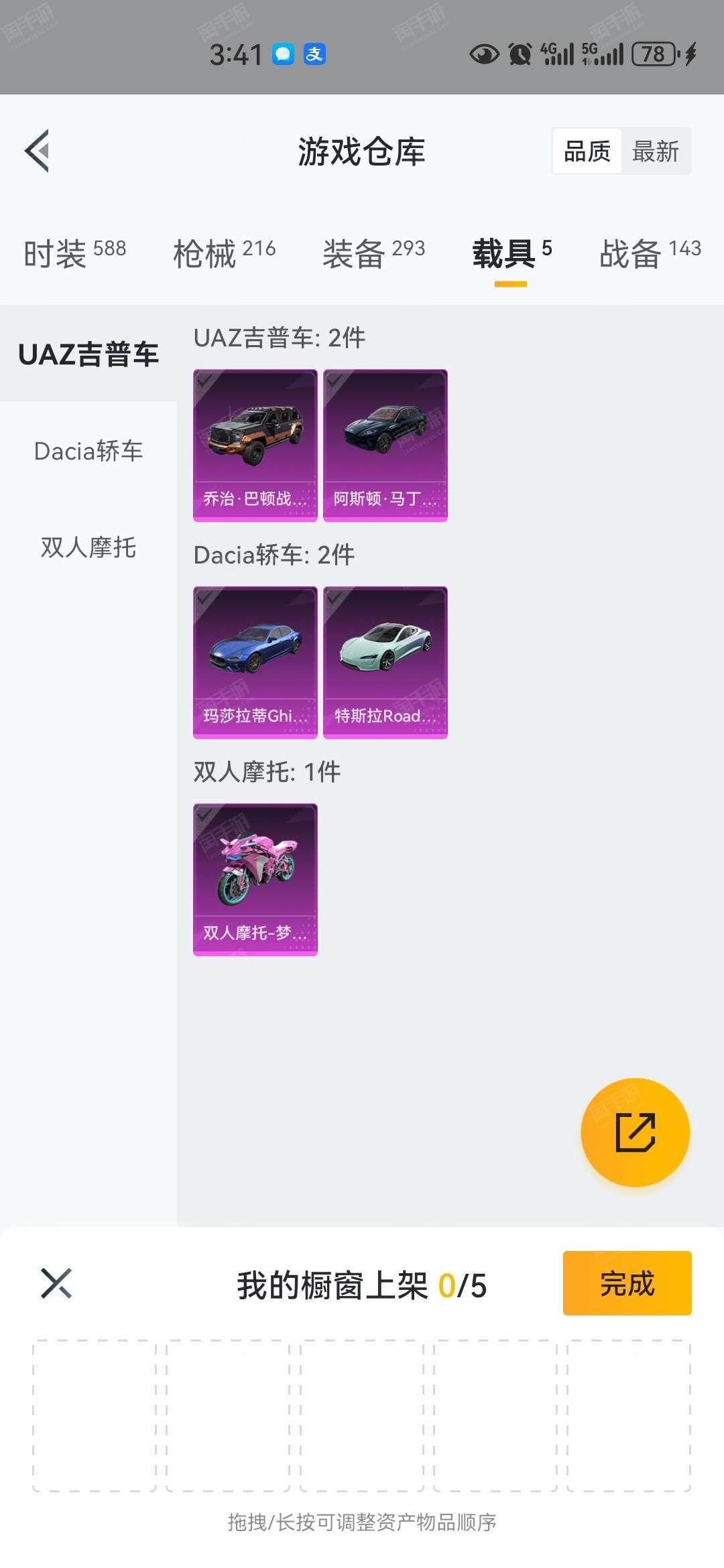Tap the orange share floating button
This screenshot has width=724, height=1568.
coord(635,1132)
